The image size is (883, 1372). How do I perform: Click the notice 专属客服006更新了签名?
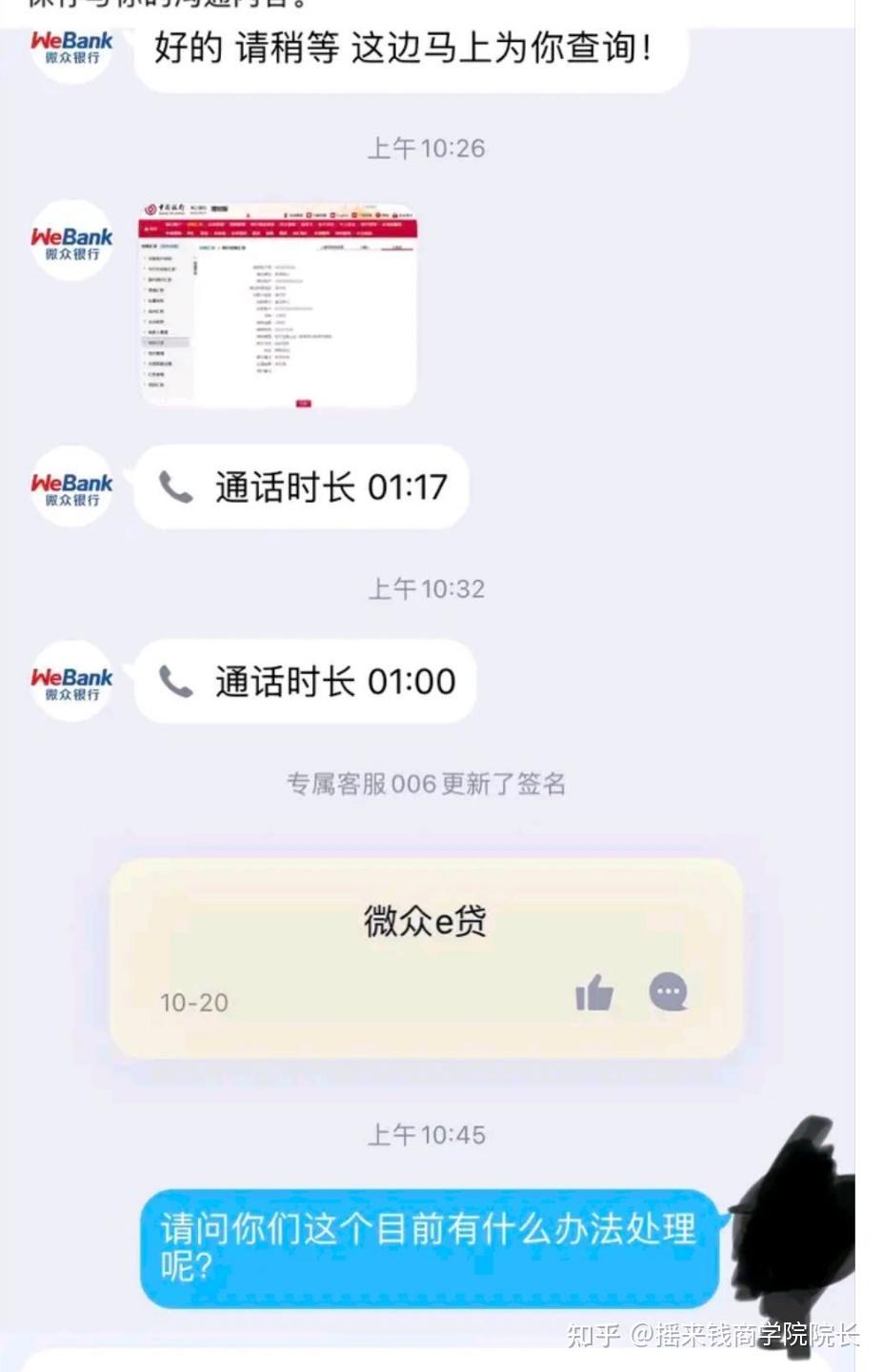(427, 785)
